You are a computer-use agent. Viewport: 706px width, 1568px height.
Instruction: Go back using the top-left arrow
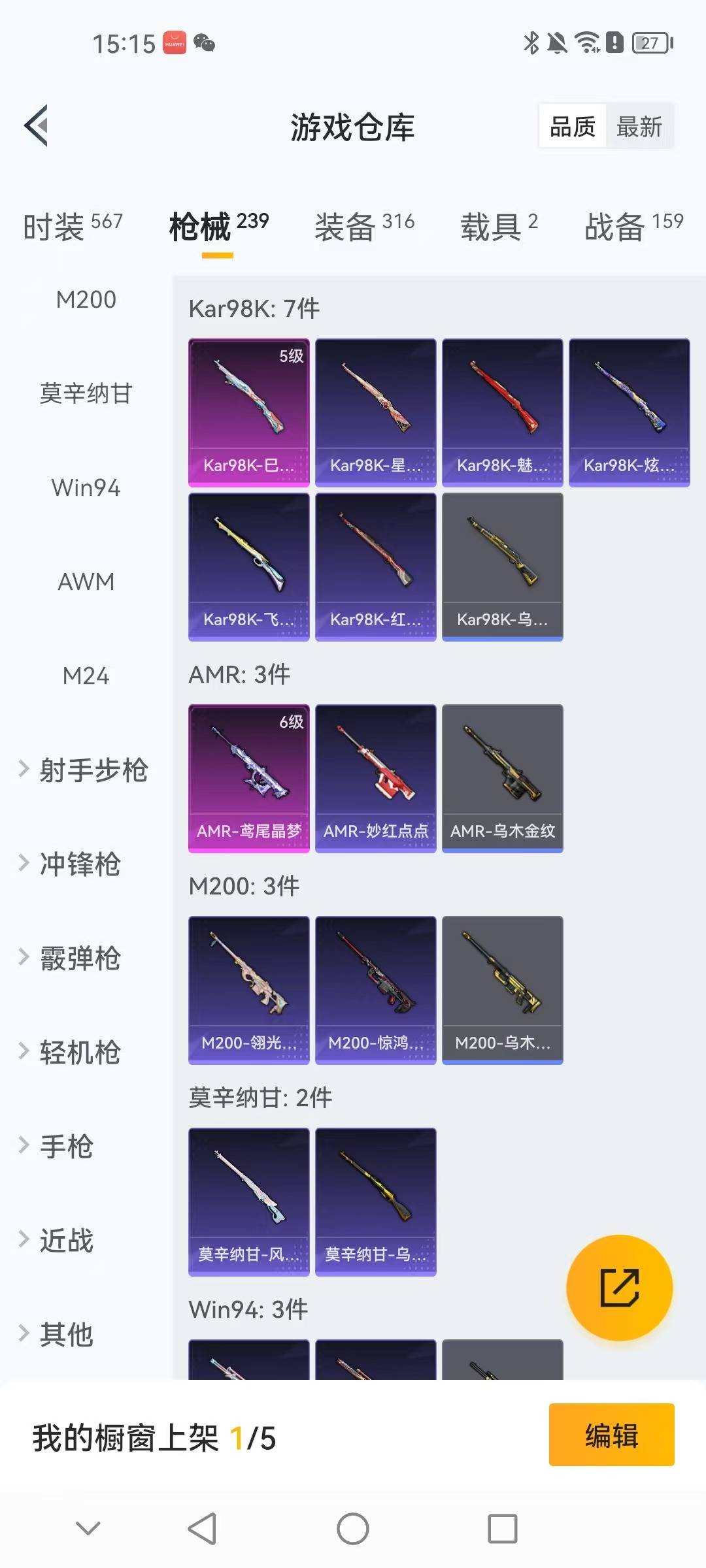click(37, 125)
